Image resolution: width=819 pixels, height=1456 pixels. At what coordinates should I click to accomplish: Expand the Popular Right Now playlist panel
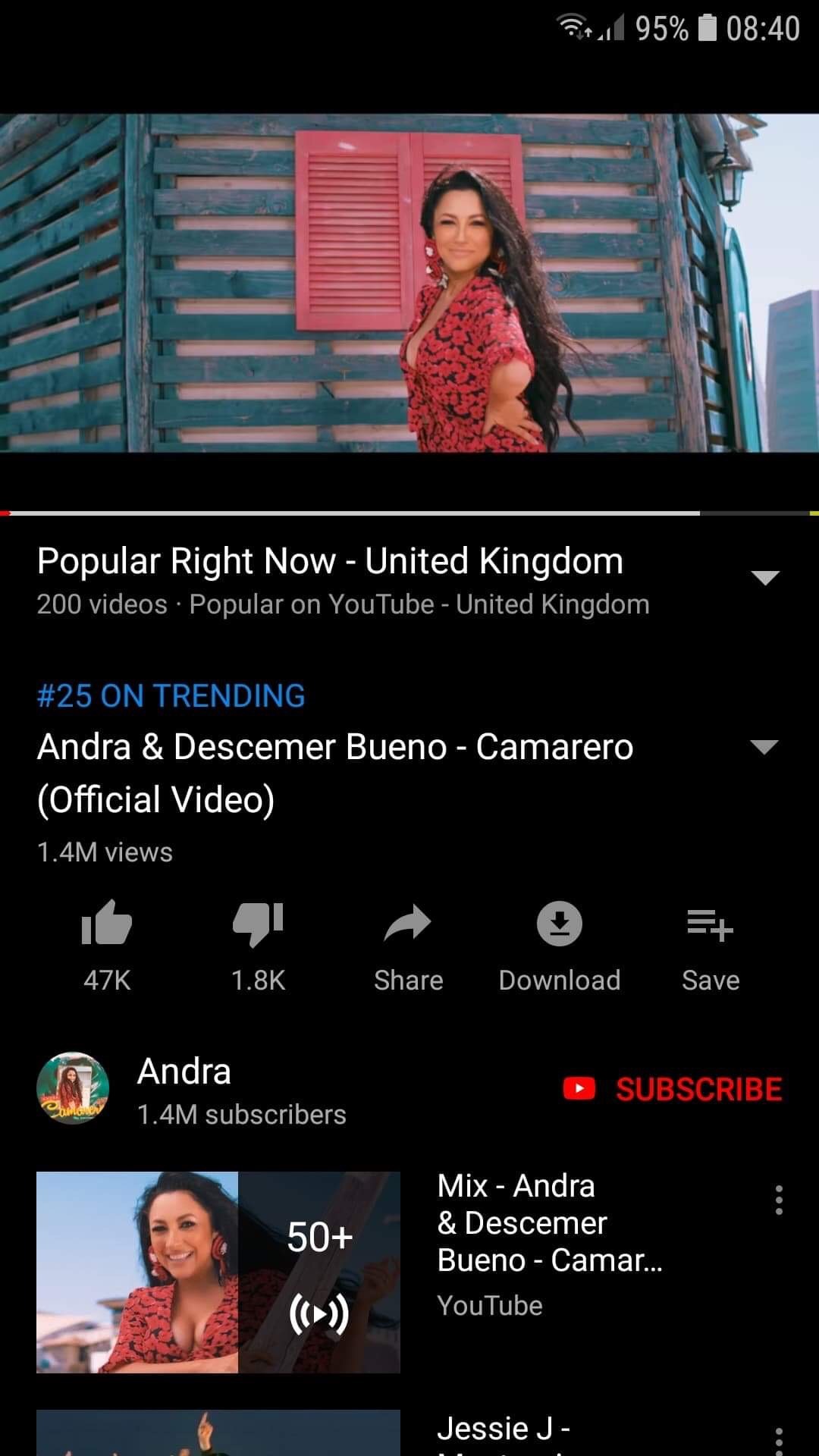coord(764,578)
